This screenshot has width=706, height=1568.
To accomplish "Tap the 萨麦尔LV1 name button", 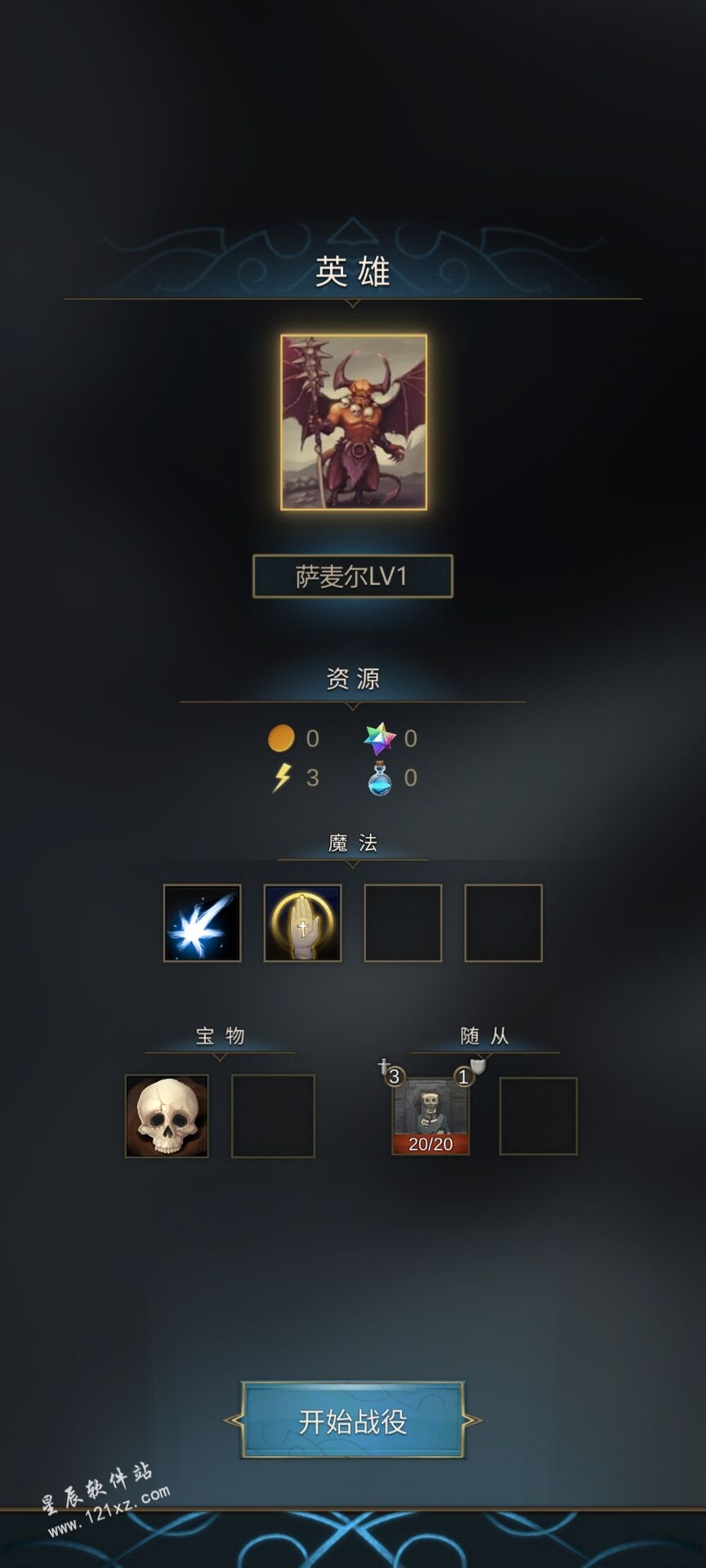I will coord(352,577).
